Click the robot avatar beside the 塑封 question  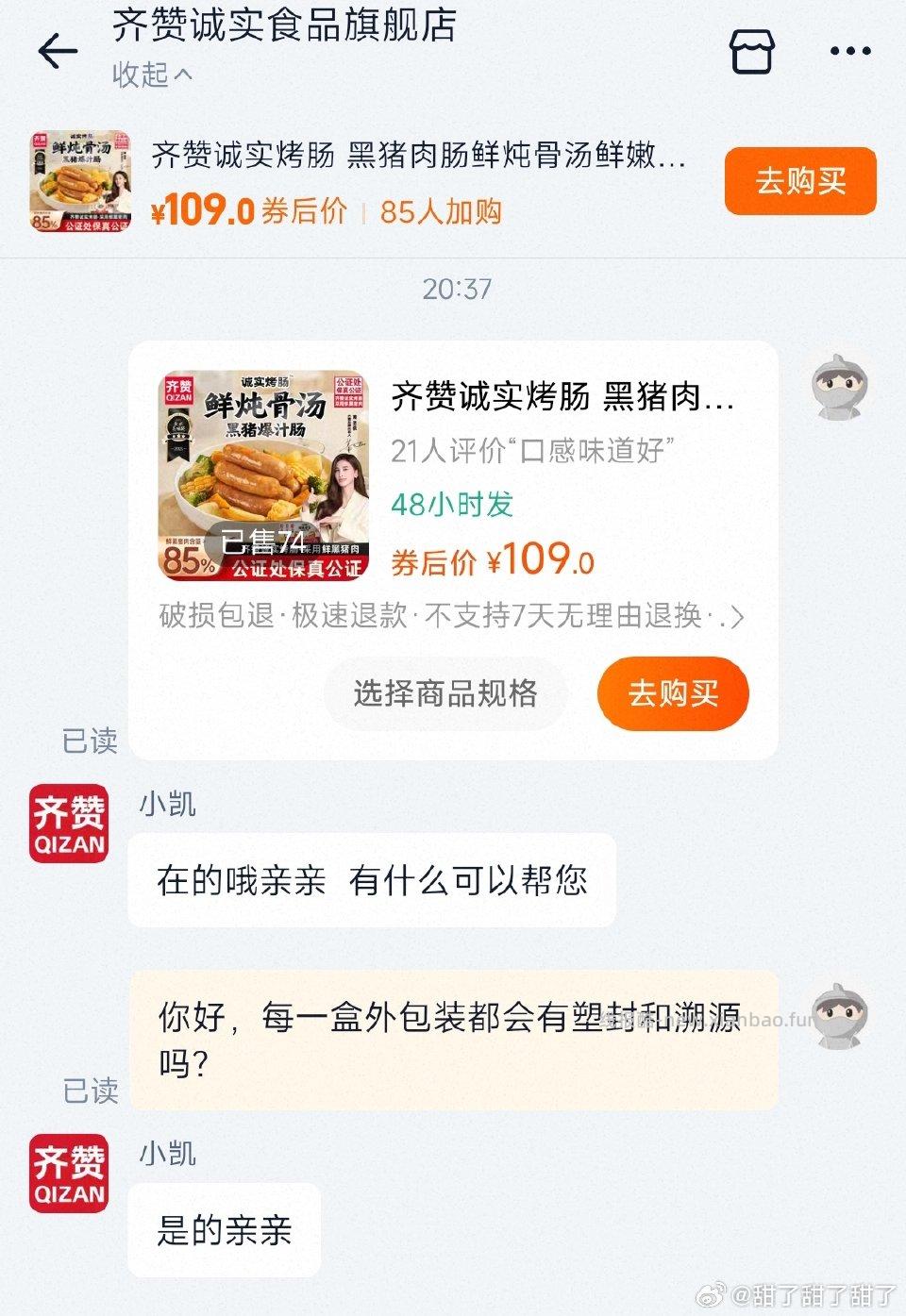tap(838, 1020)
